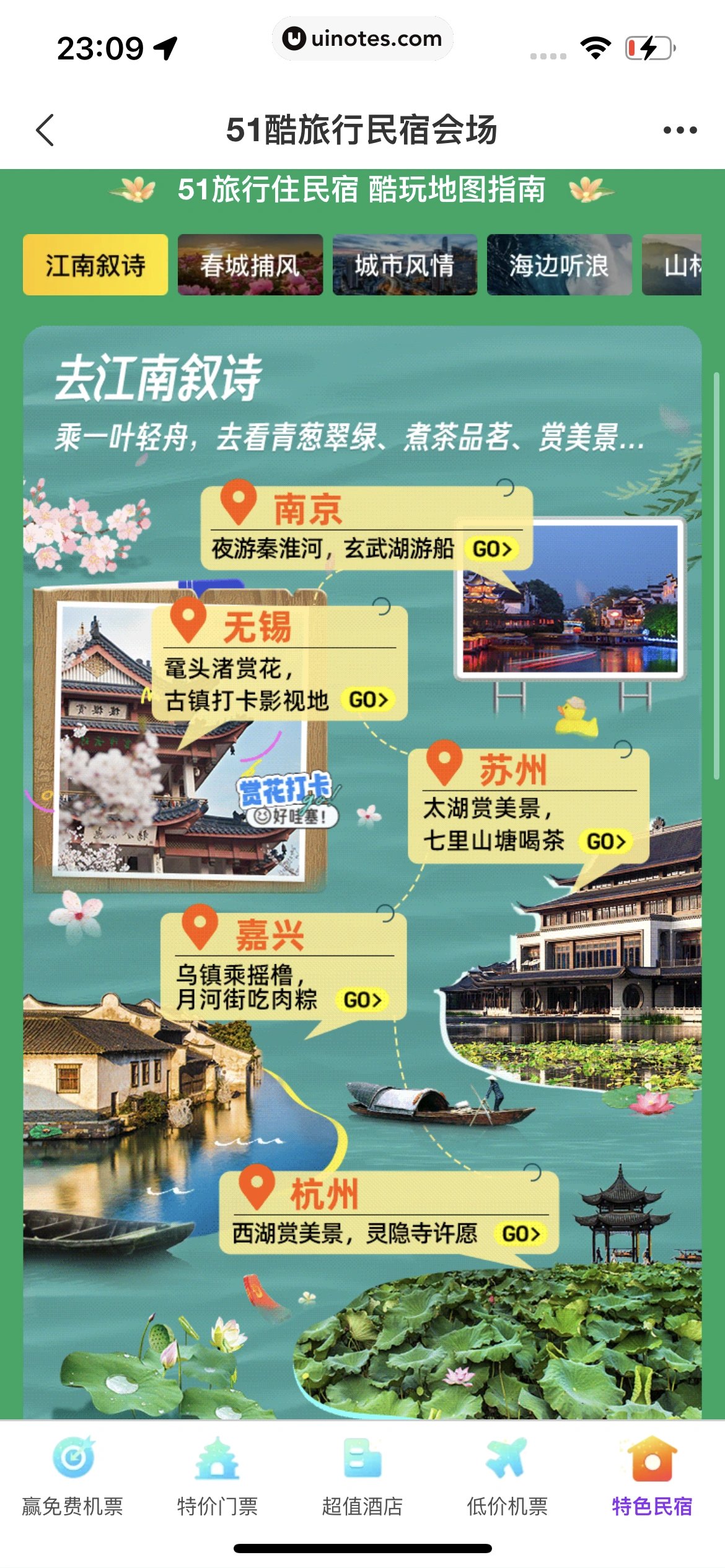Go back using the top-left arrow
Viewport: 725px width, 1568px height.
point(46,130)
